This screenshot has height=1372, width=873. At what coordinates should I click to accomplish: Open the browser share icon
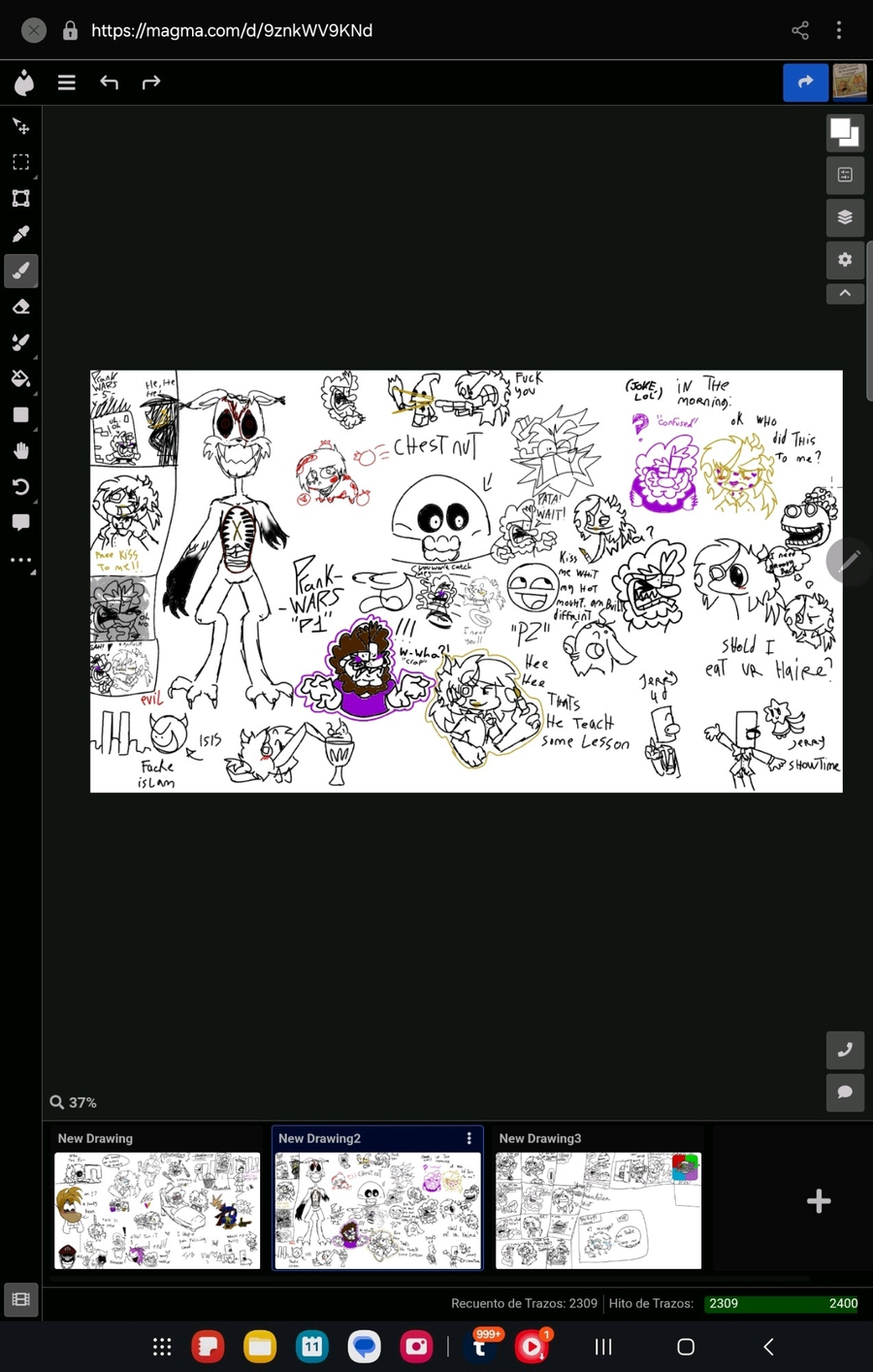coord(800,30)
